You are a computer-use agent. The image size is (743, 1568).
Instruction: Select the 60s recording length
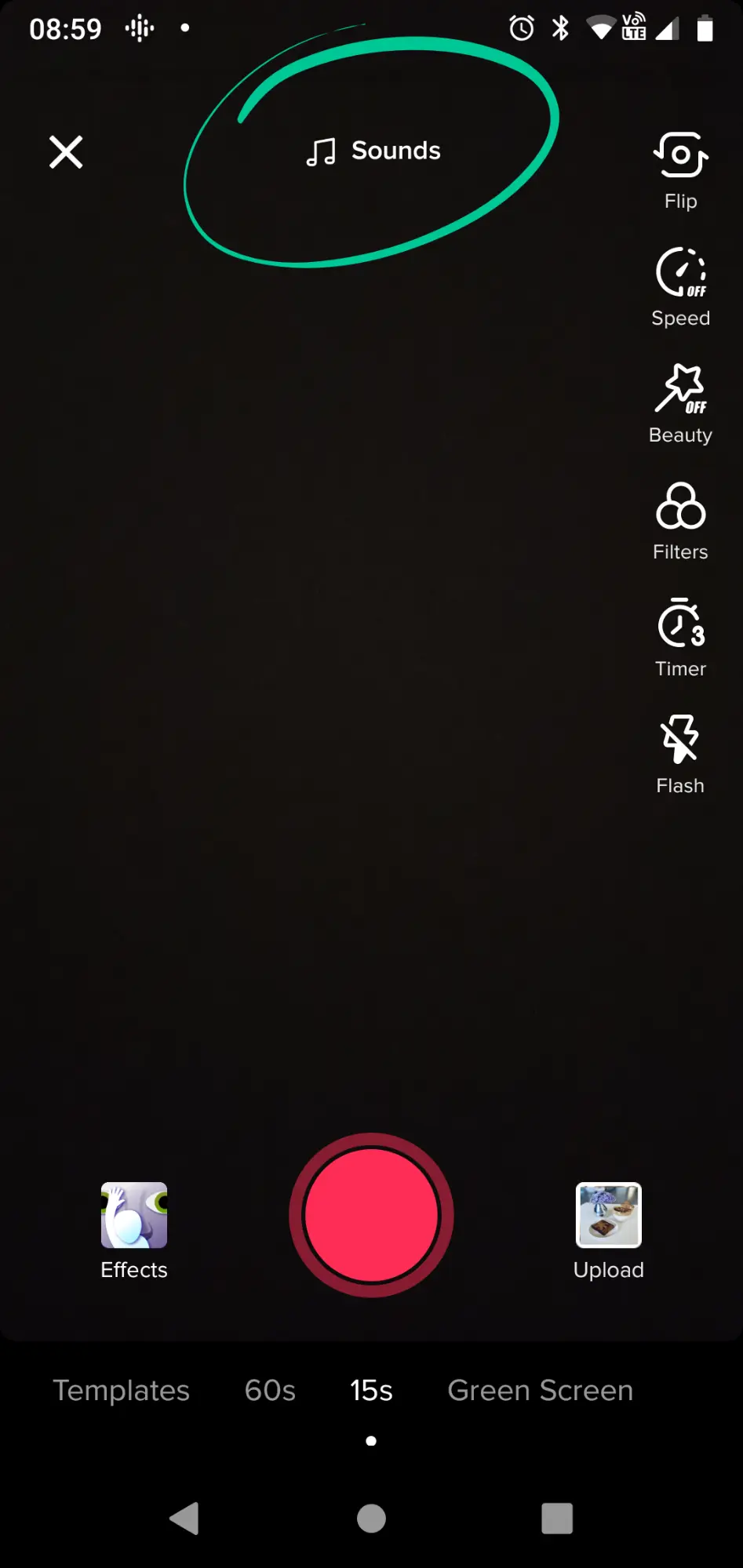tap(270, 1390)
